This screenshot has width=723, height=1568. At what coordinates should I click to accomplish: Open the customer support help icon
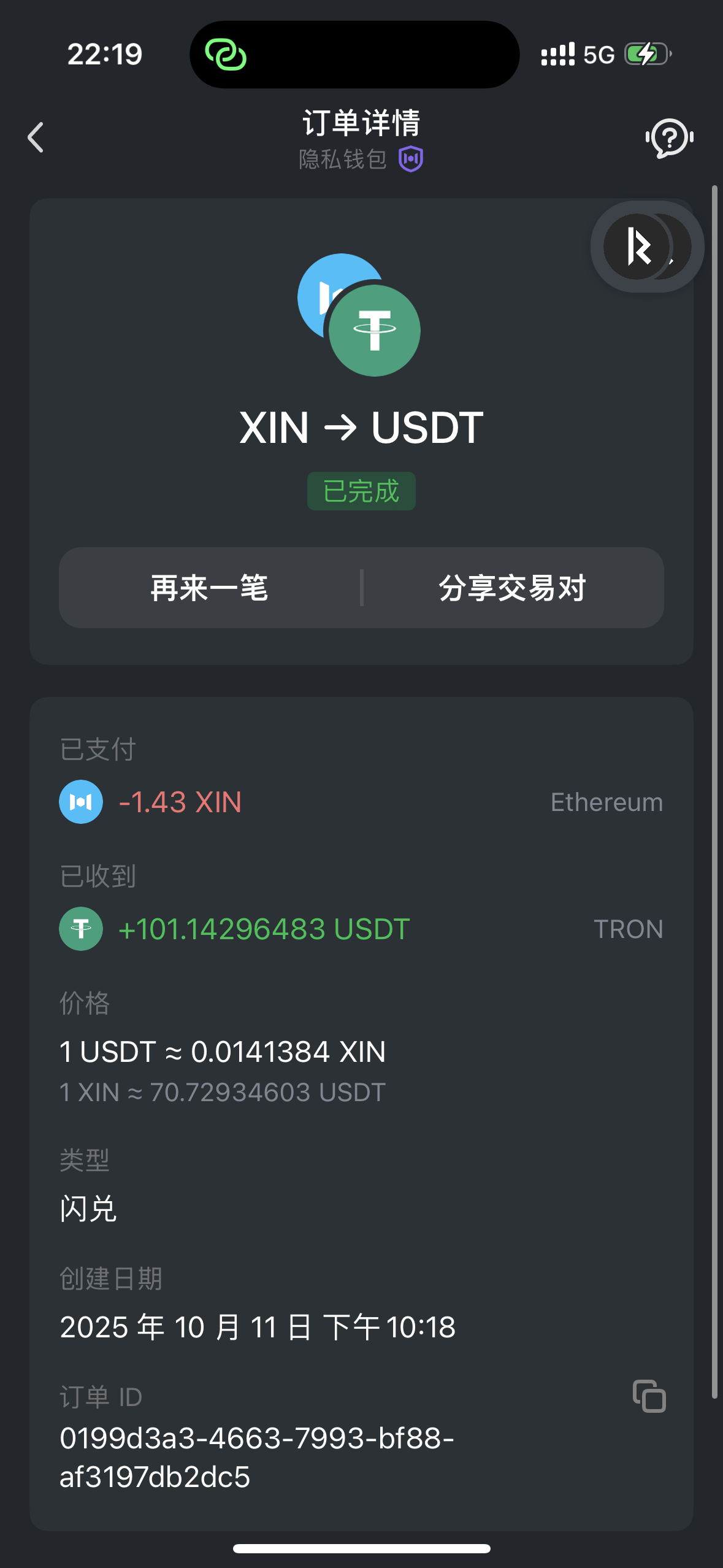click(x=669, y=138)
